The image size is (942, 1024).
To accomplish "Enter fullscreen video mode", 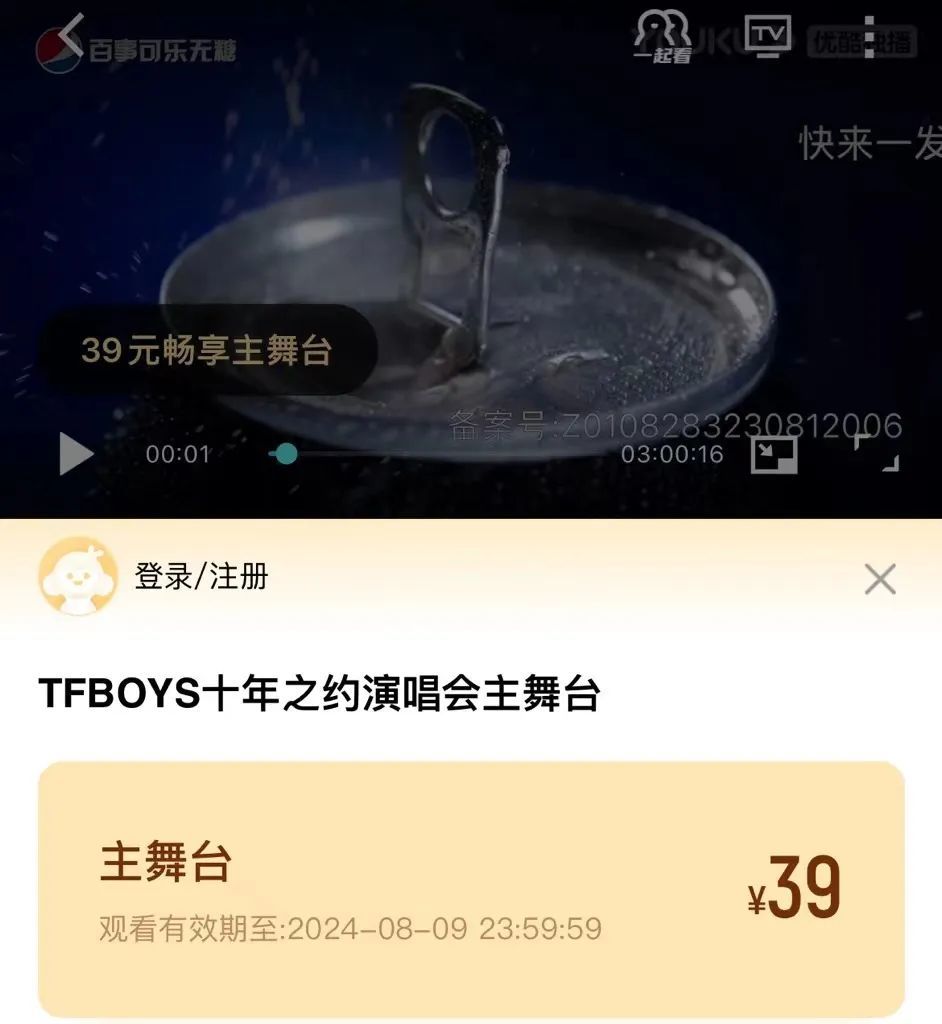I will (877, 454).
